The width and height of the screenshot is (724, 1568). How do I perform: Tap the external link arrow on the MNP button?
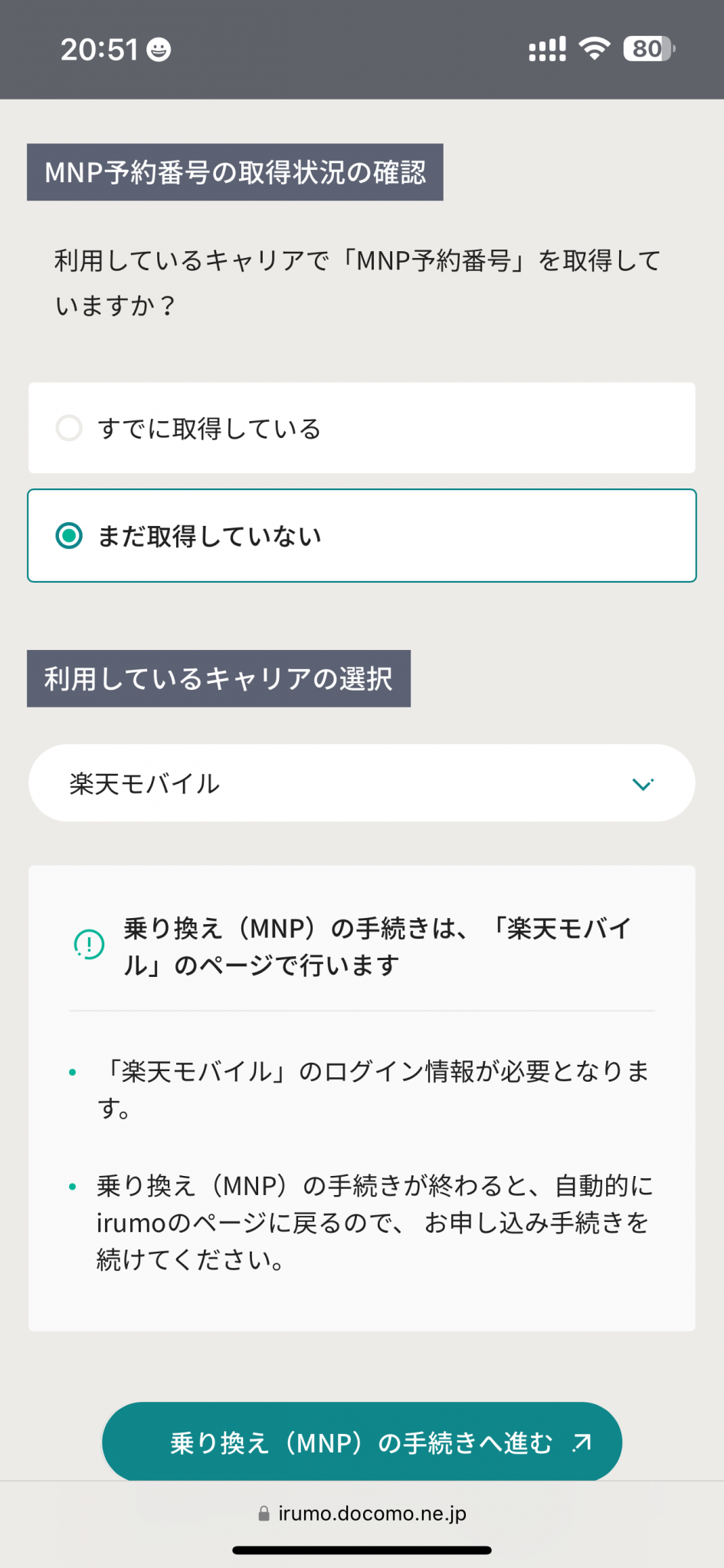click(x=582, y=1442)
